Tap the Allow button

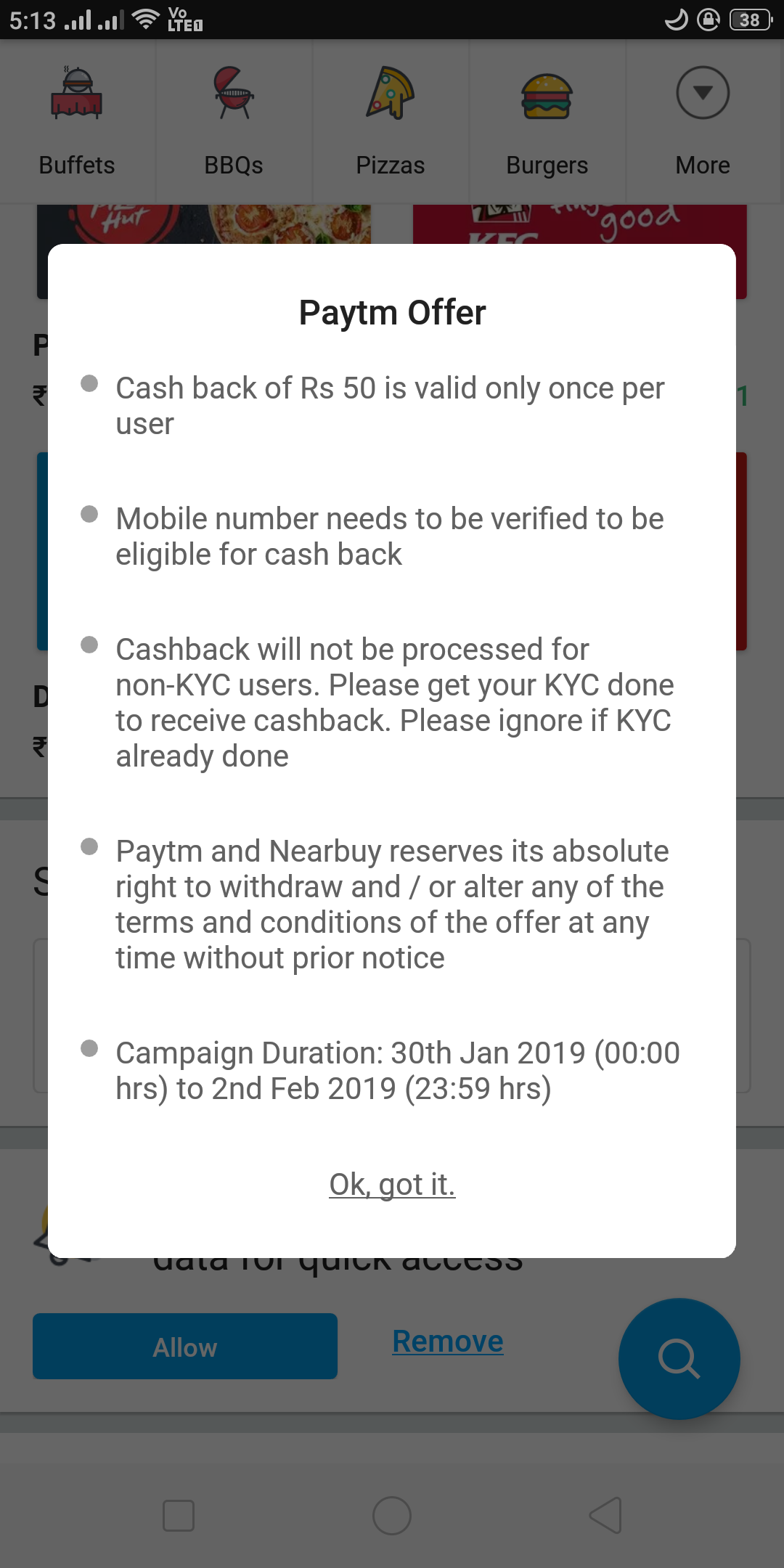pos(185,1347)
